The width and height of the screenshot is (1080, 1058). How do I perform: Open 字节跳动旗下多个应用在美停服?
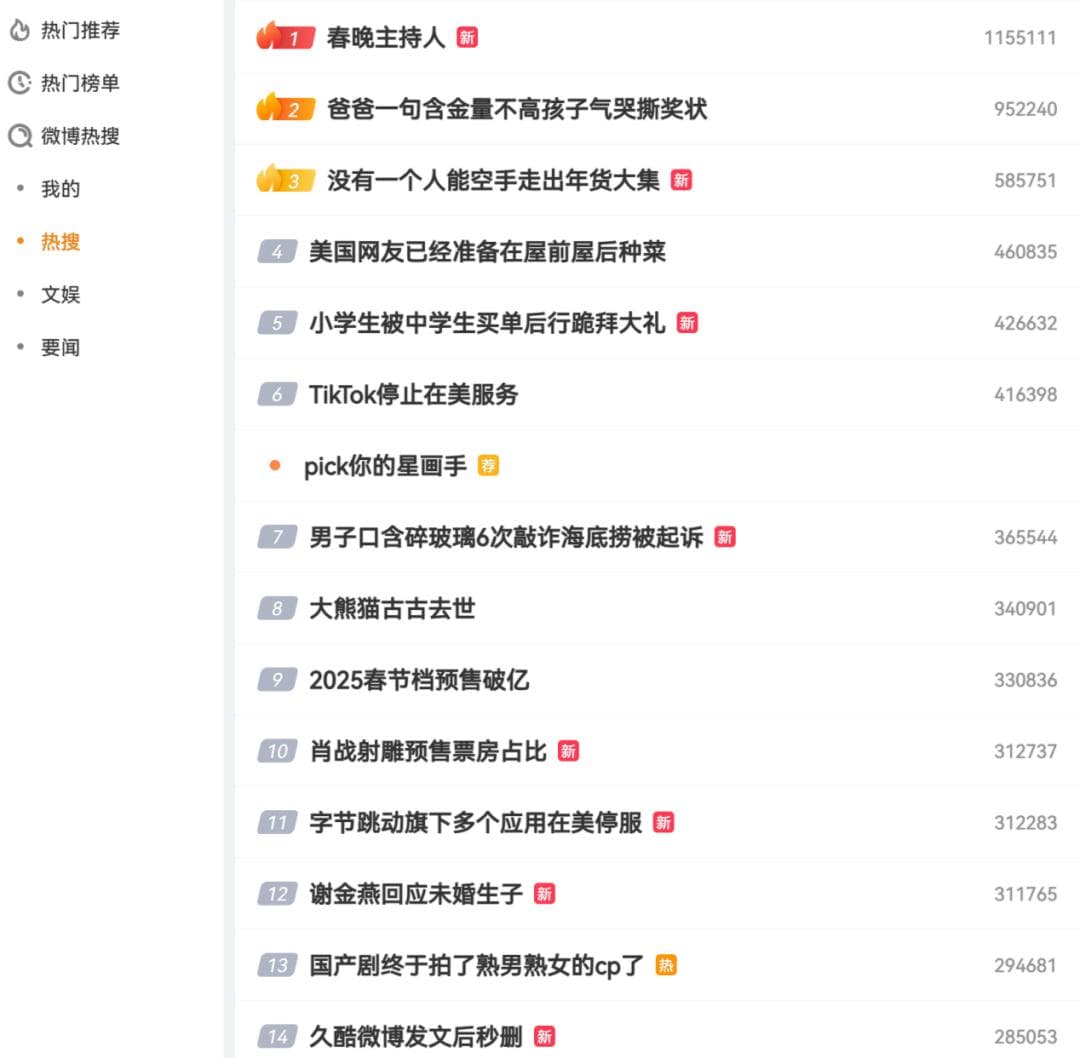point(476,823)
